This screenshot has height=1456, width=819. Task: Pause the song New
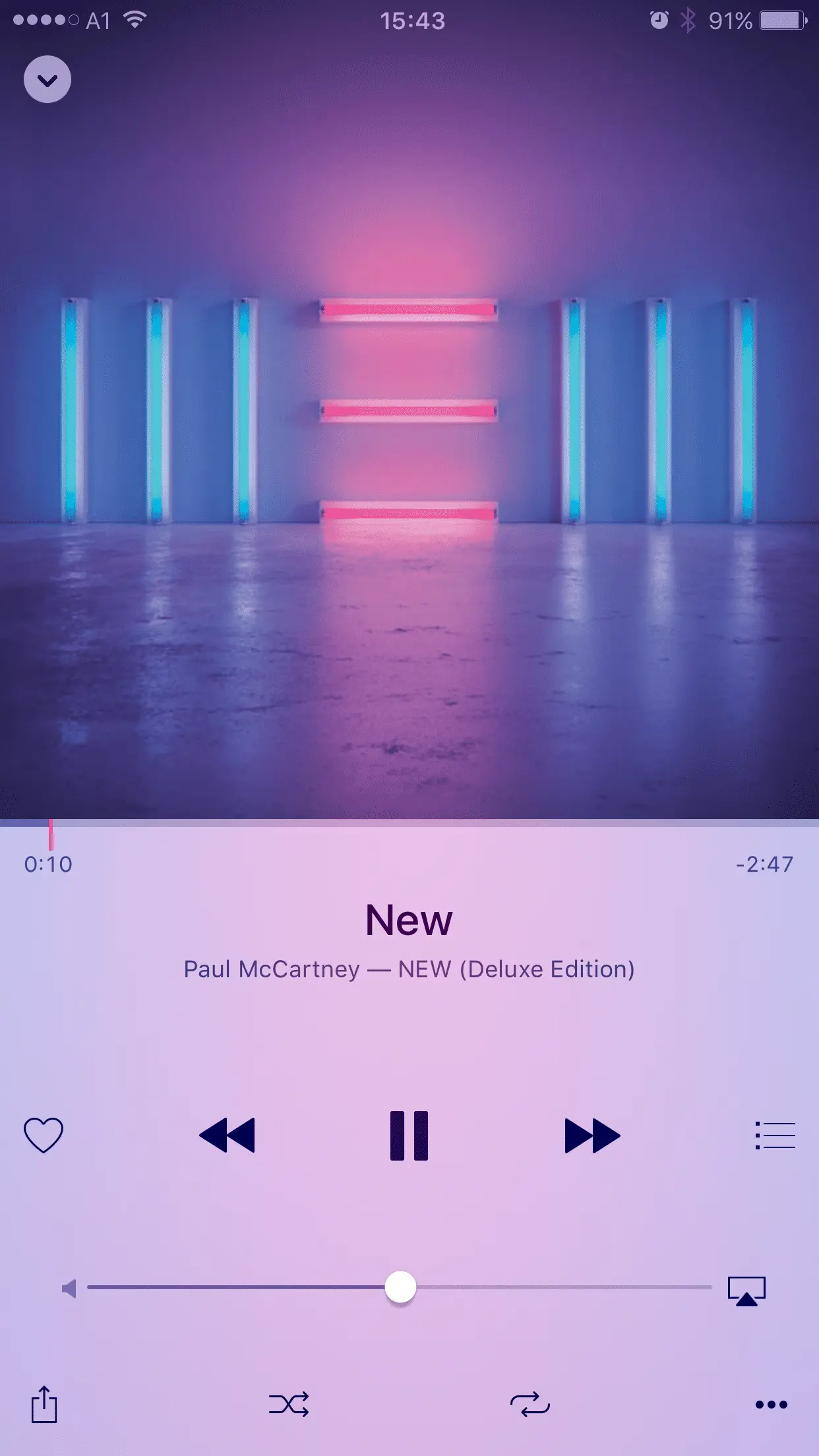(409, 1135)
